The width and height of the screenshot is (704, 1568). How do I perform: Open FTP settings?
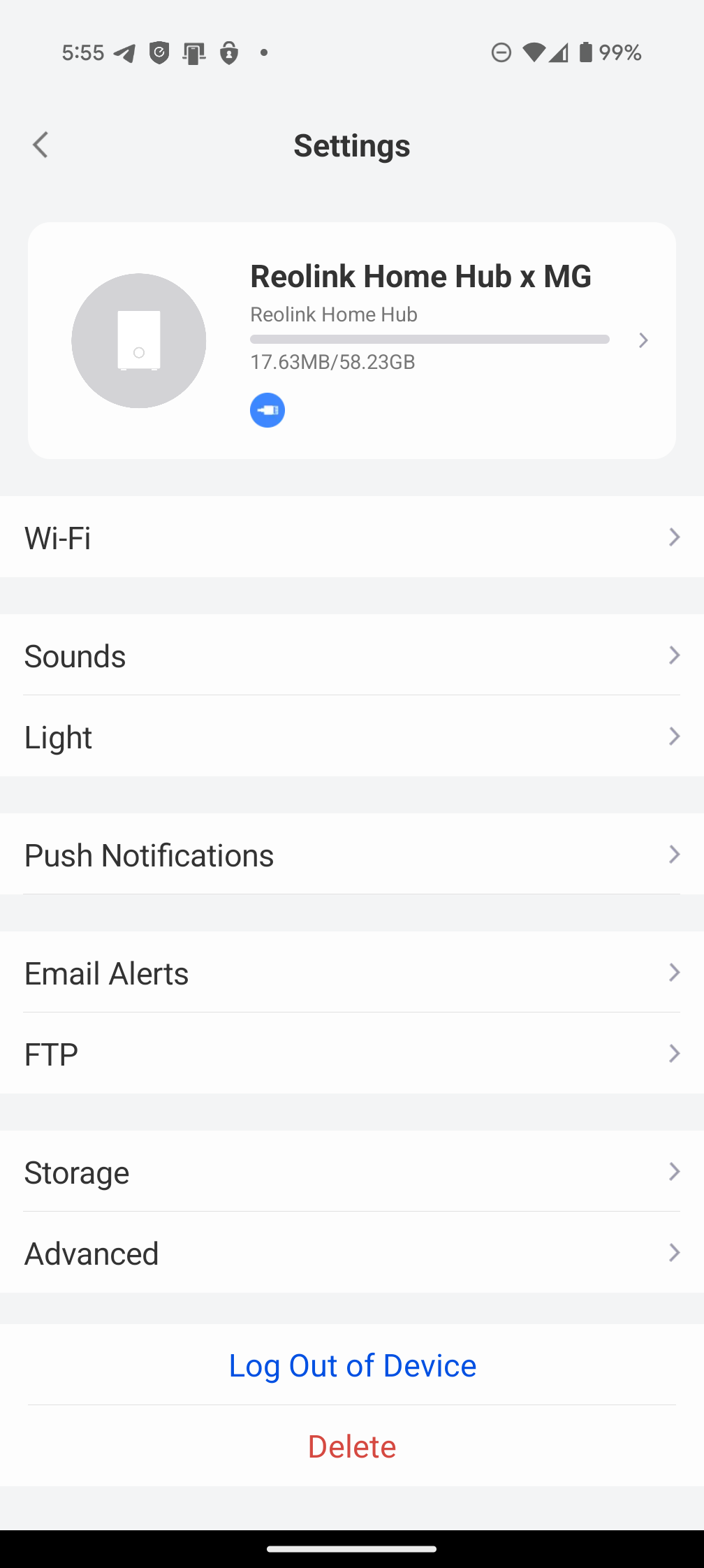352,1054
